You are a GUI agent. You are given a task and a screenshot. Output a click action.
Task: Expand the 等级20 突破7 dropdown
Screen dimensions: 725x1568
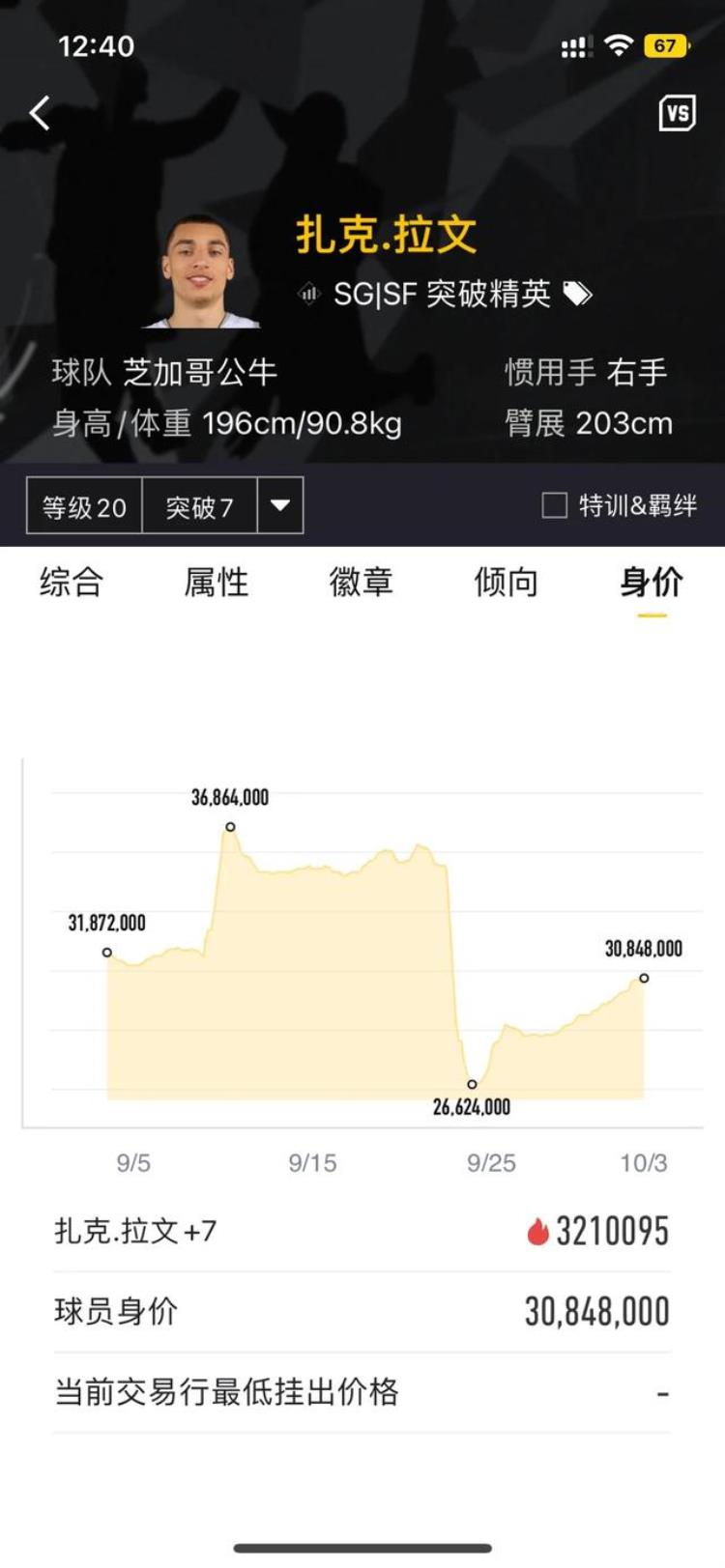[280, 505]
